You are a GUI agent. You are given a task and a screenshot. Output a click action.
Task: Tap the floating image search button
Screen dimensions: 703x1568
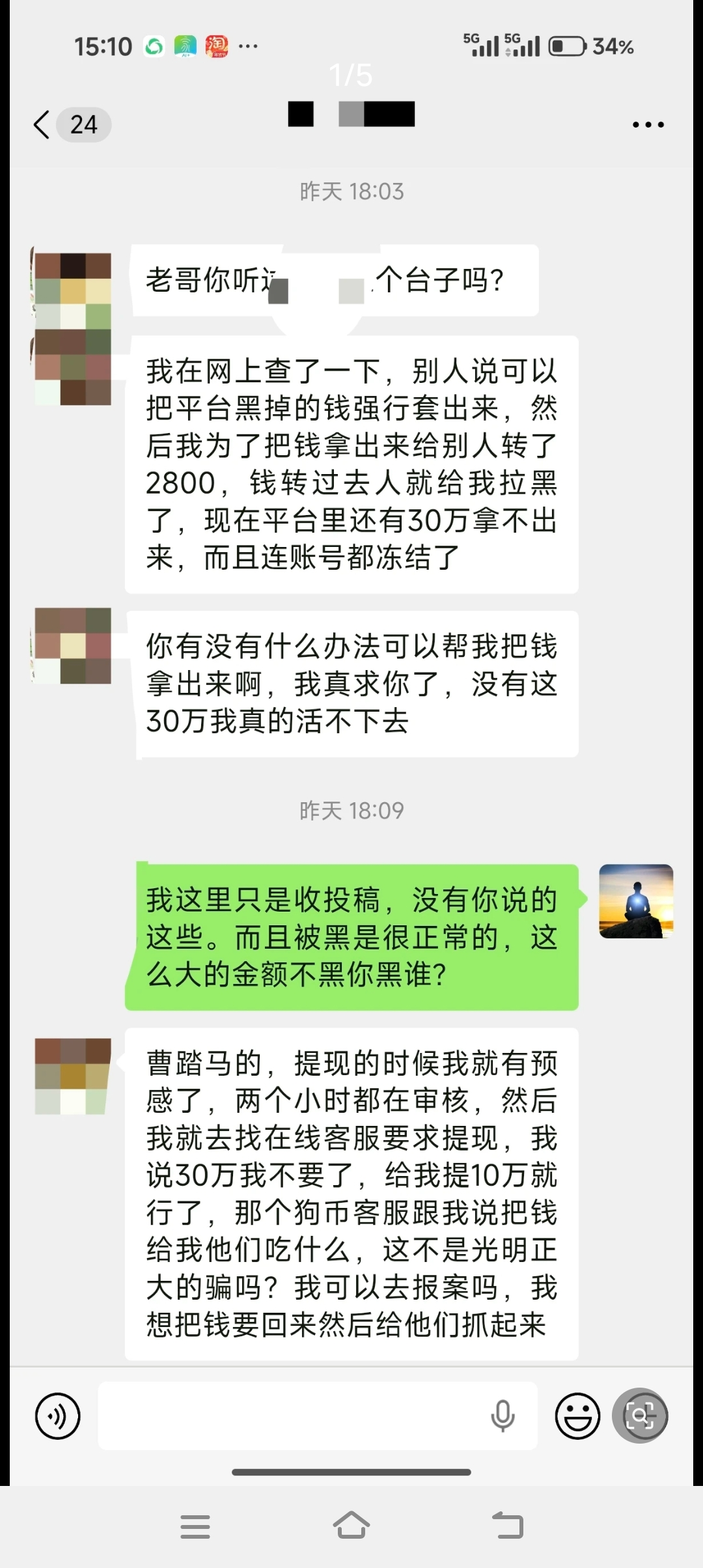(x=641, y=1416)
